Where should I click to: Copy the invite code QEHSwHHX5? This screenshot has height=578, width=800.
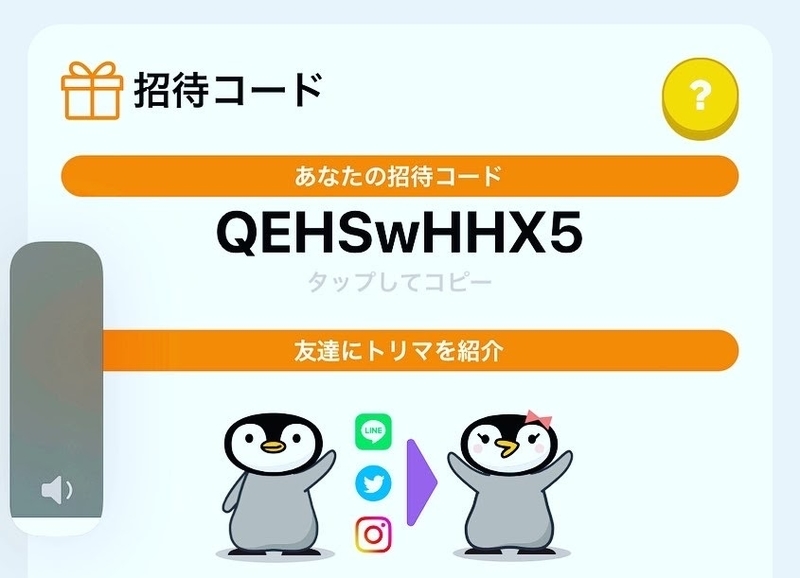(400, 235)
